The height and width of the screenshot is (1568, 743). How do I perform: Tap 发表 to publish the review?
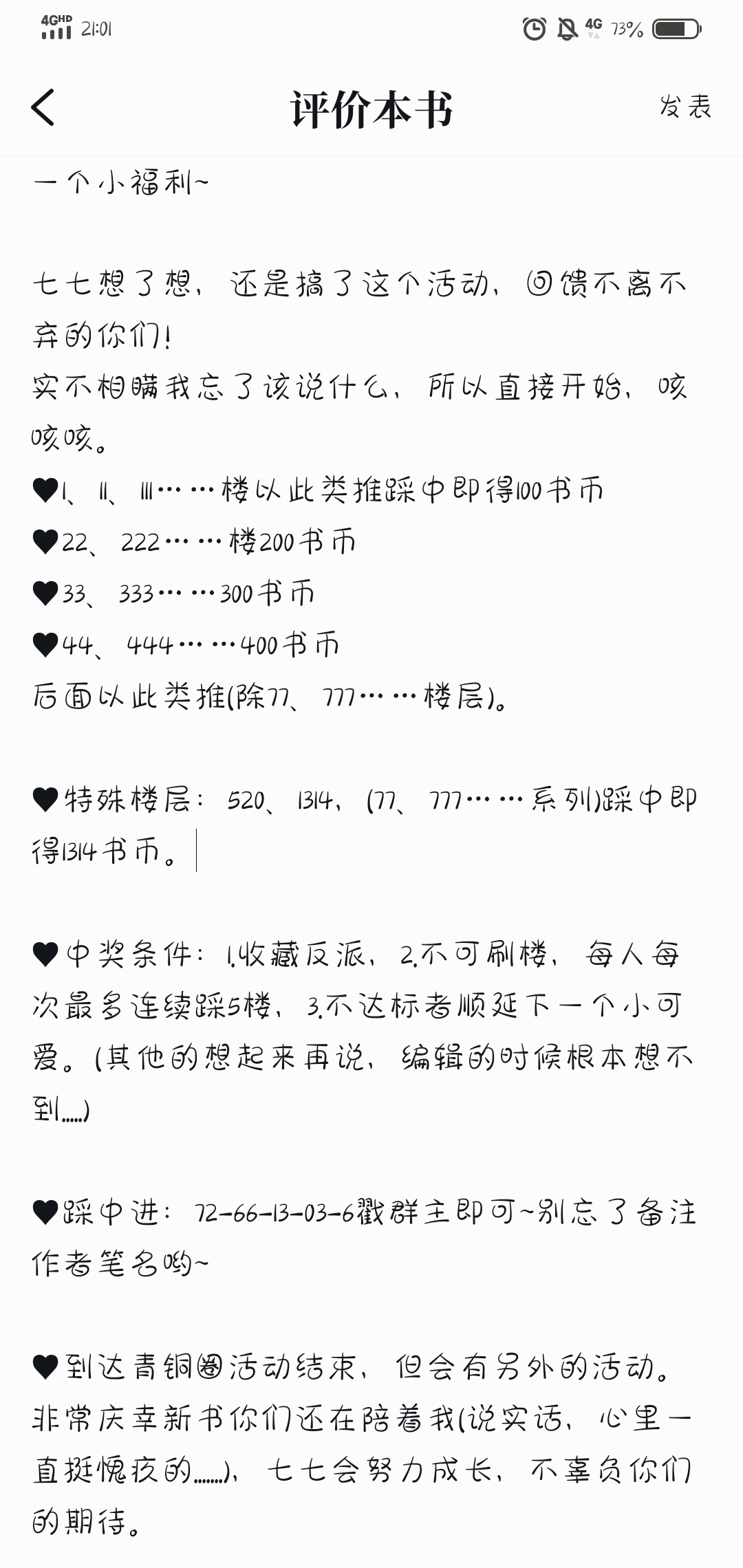coord(685,107)
